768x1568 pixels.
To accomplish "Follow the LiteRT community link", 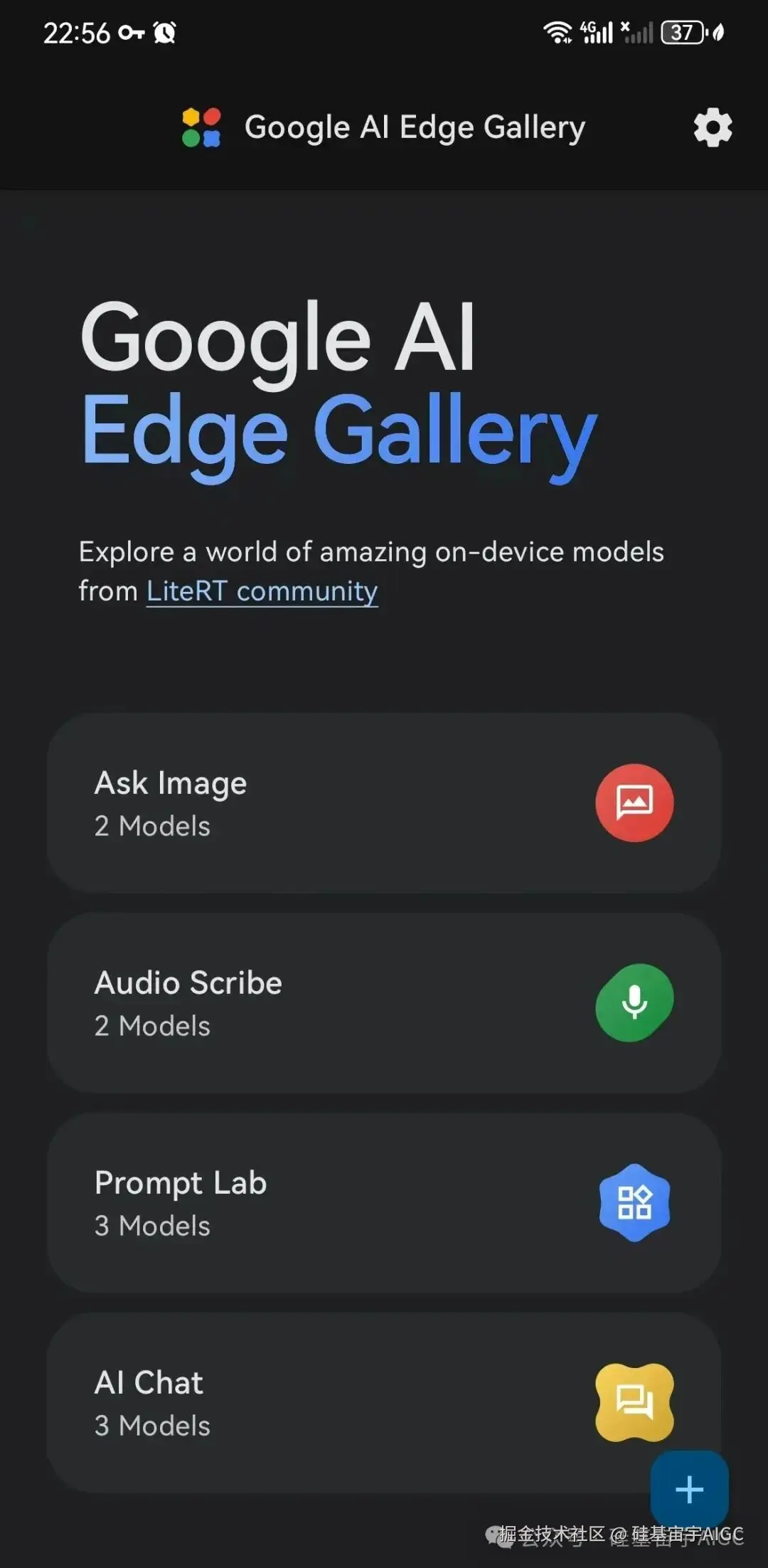I will pyautogui.click(x=262, y=592).
